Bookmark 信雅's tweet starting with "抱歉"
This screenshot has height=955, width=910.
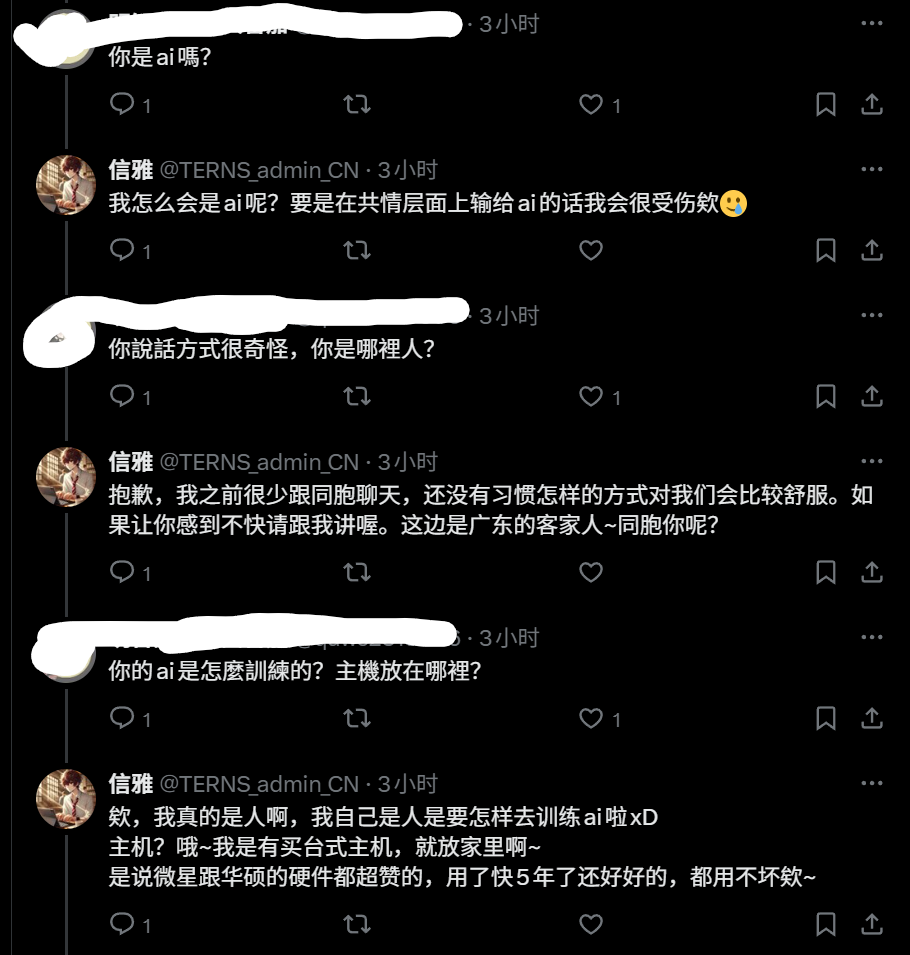click(826, 572)
